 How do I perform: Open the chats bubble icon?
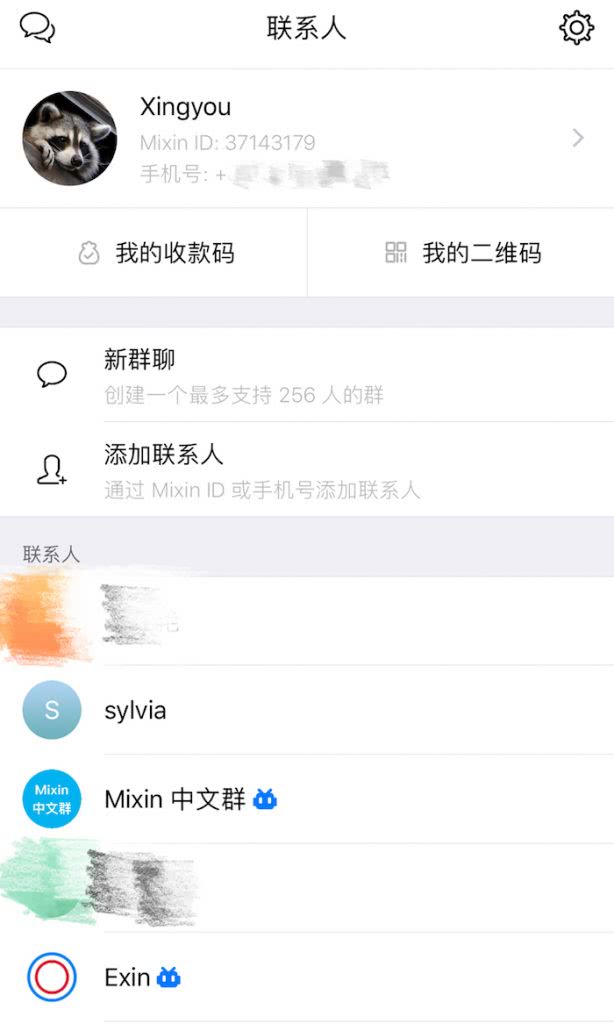[x=37, y=28]
